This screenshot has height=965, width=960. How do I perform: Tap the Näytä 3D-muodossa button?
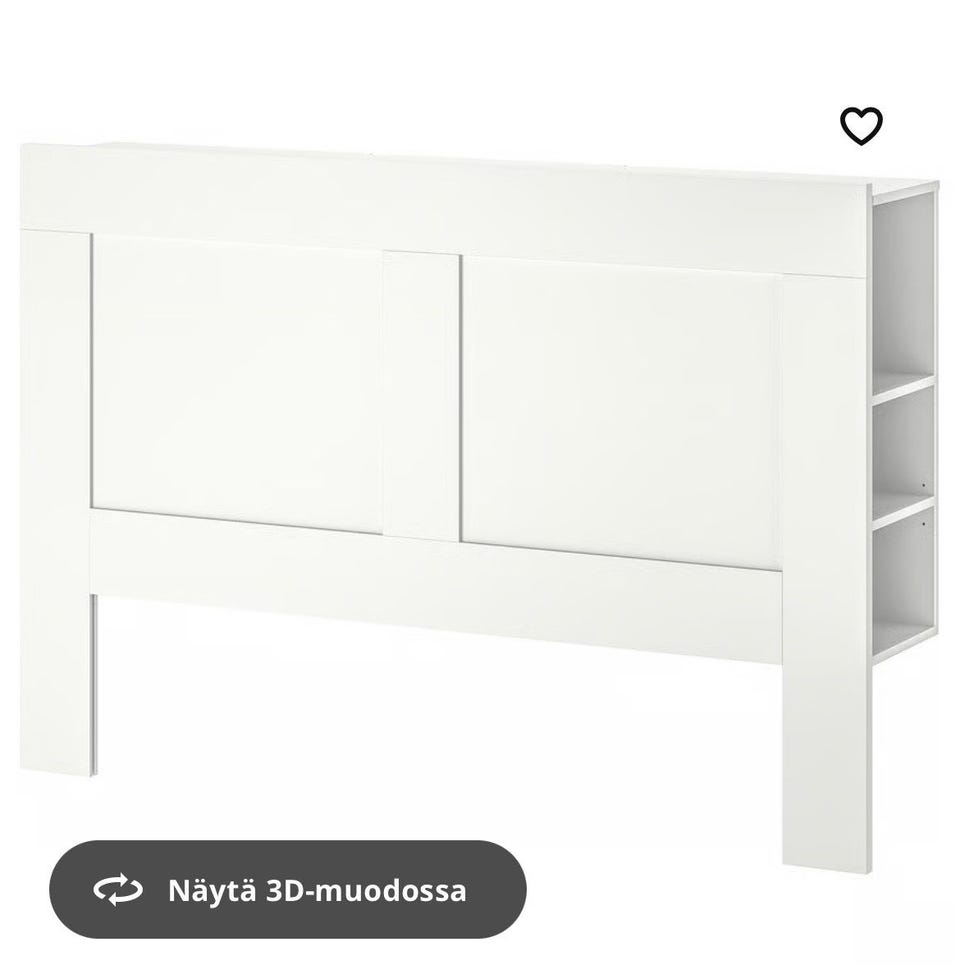pyautogui.click(x=288, y=889)
